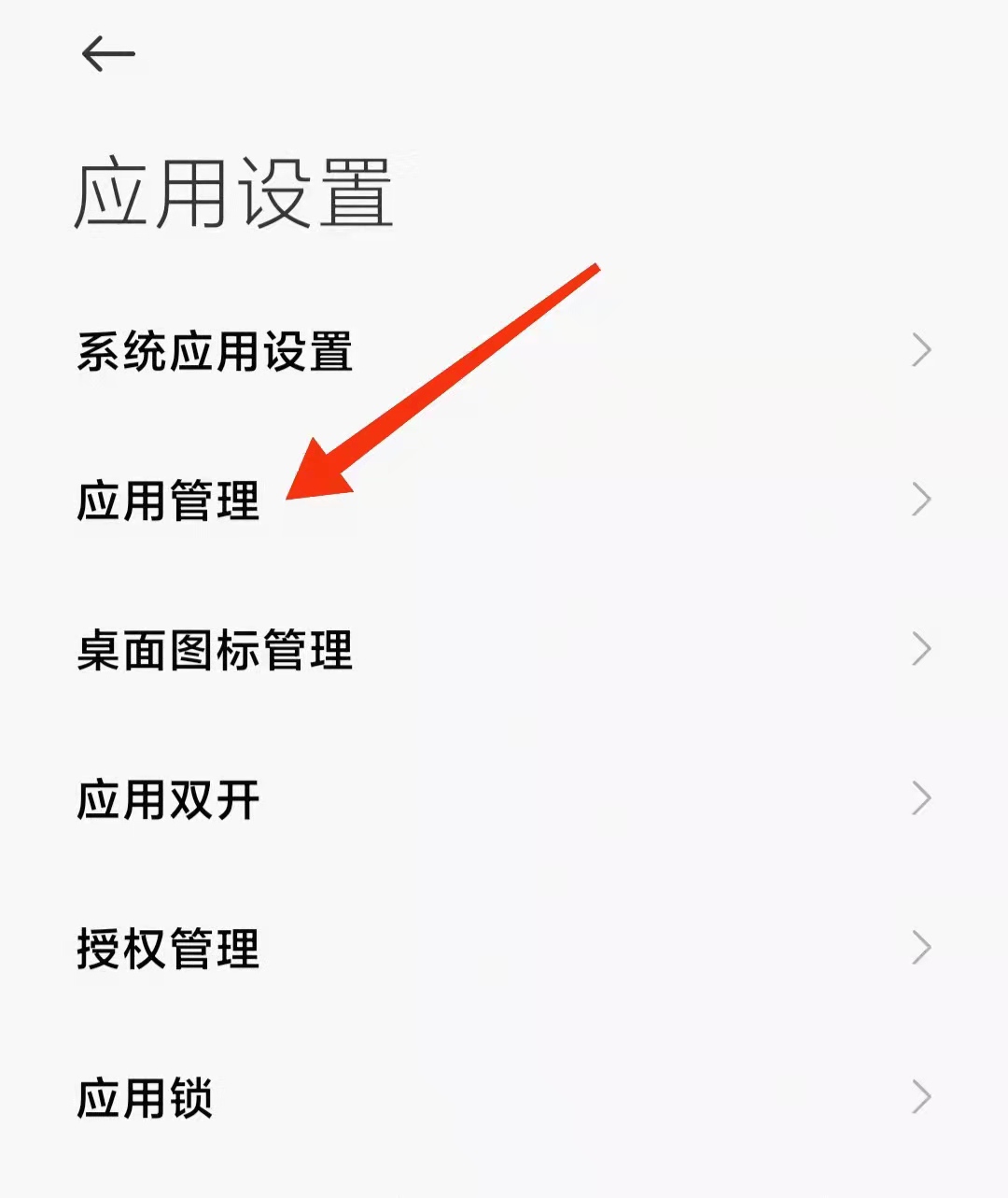Image resolution: width=1008 pixels, height=1198 pixels.
Task: Open 应用管理
Action: (x=168, y=500)
